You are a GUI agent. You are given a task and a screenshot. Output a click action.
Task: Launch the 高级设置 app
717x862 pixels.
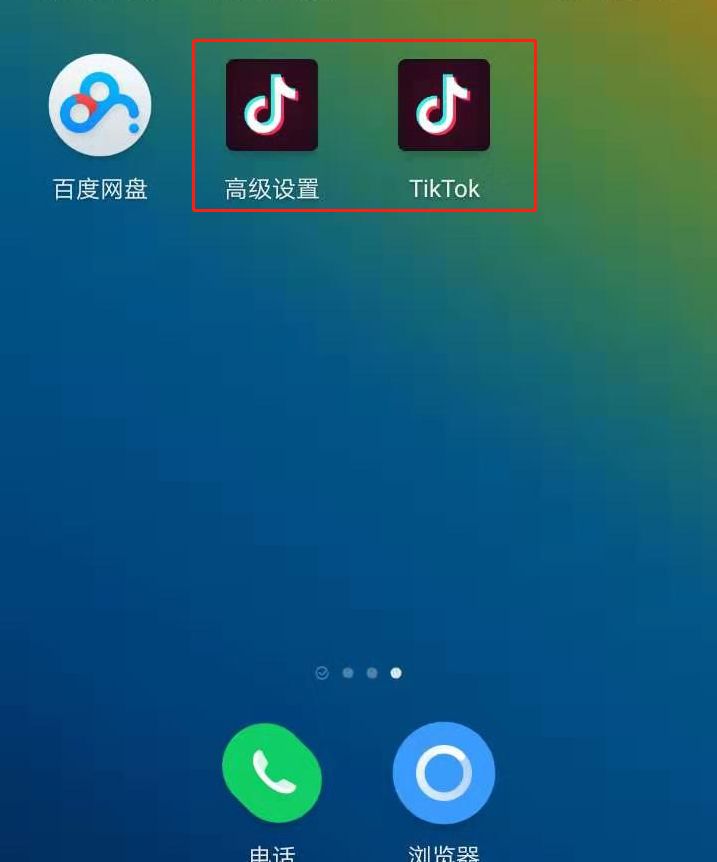(272, 106)
